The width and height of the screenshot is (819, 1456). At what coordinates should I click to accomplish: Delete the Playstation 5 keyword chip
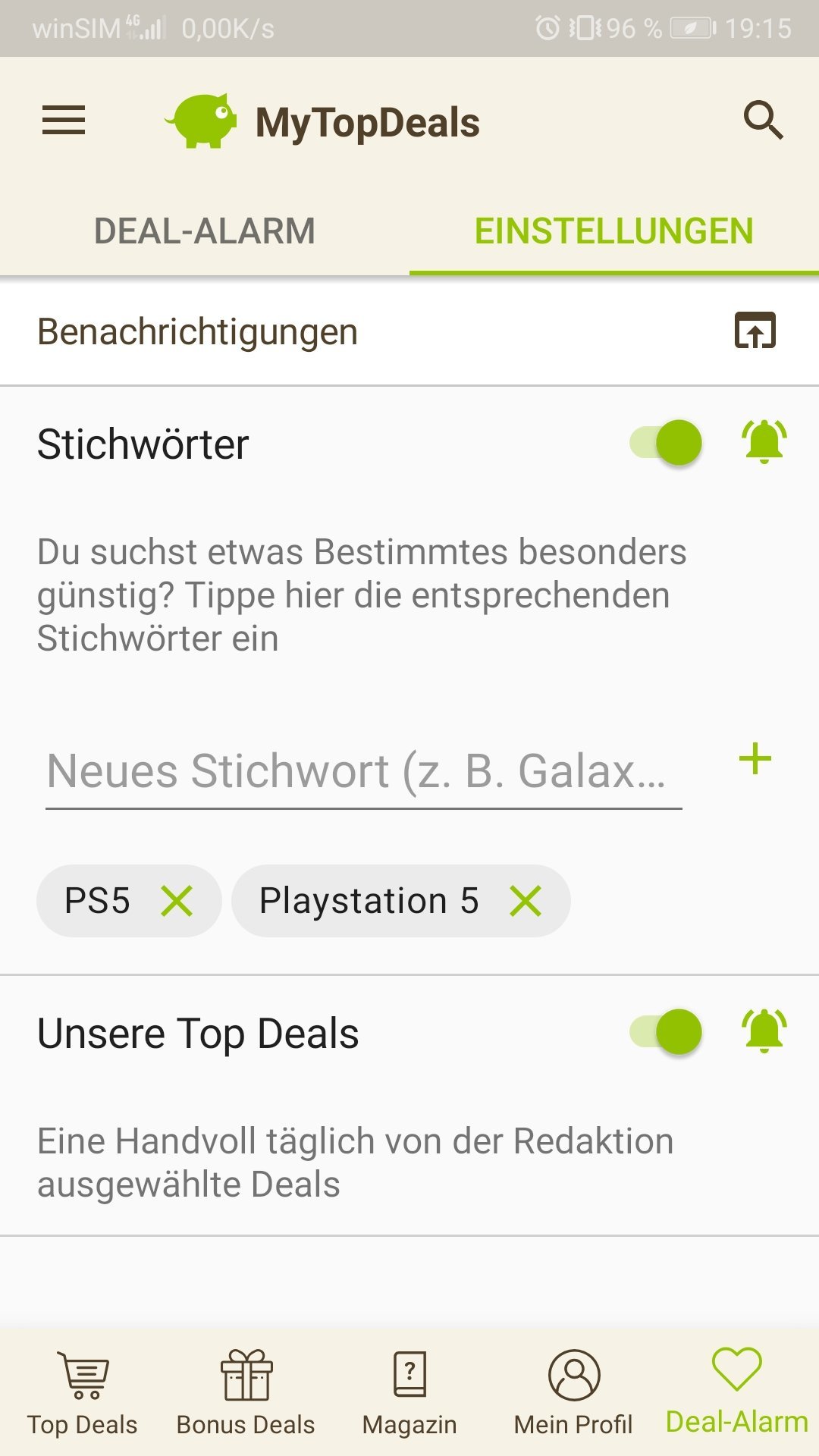click(526, 901)
